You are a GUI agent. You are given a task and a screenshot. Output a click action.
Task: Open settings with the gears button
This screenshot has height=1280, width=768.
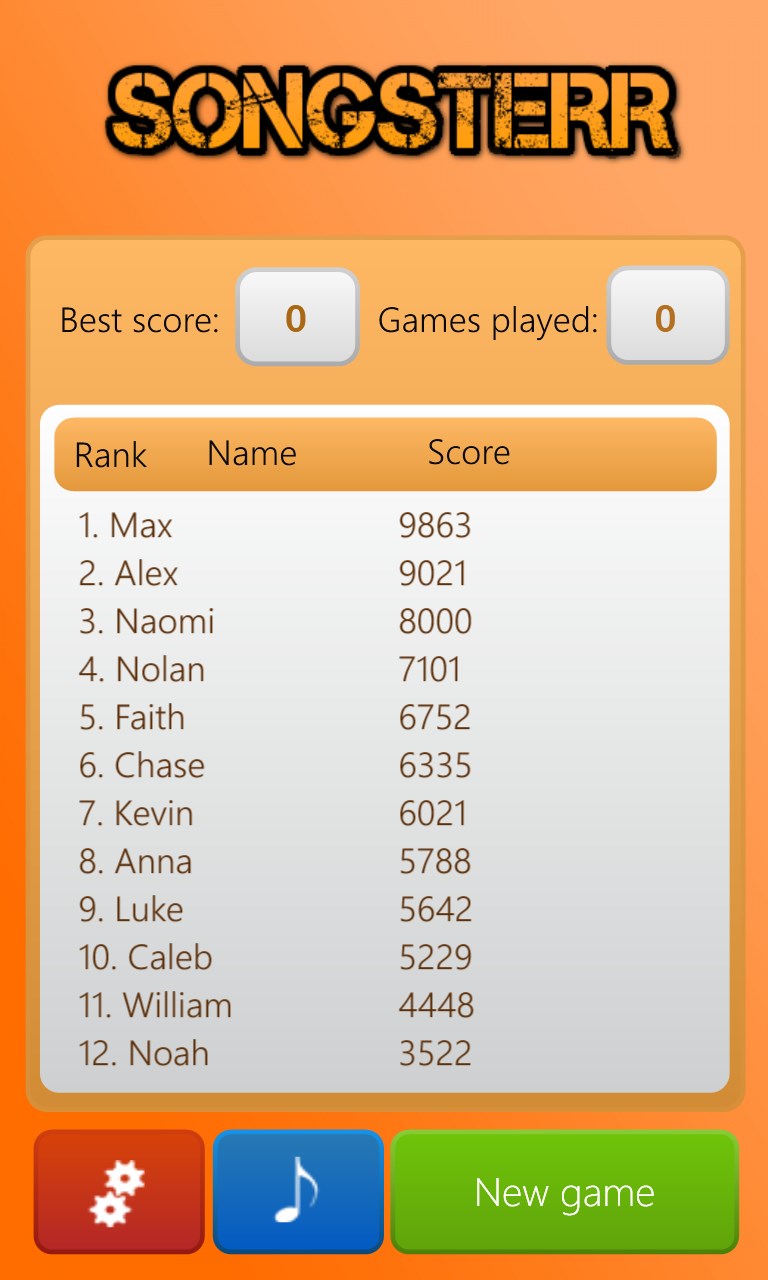(x=119, y=1192)
